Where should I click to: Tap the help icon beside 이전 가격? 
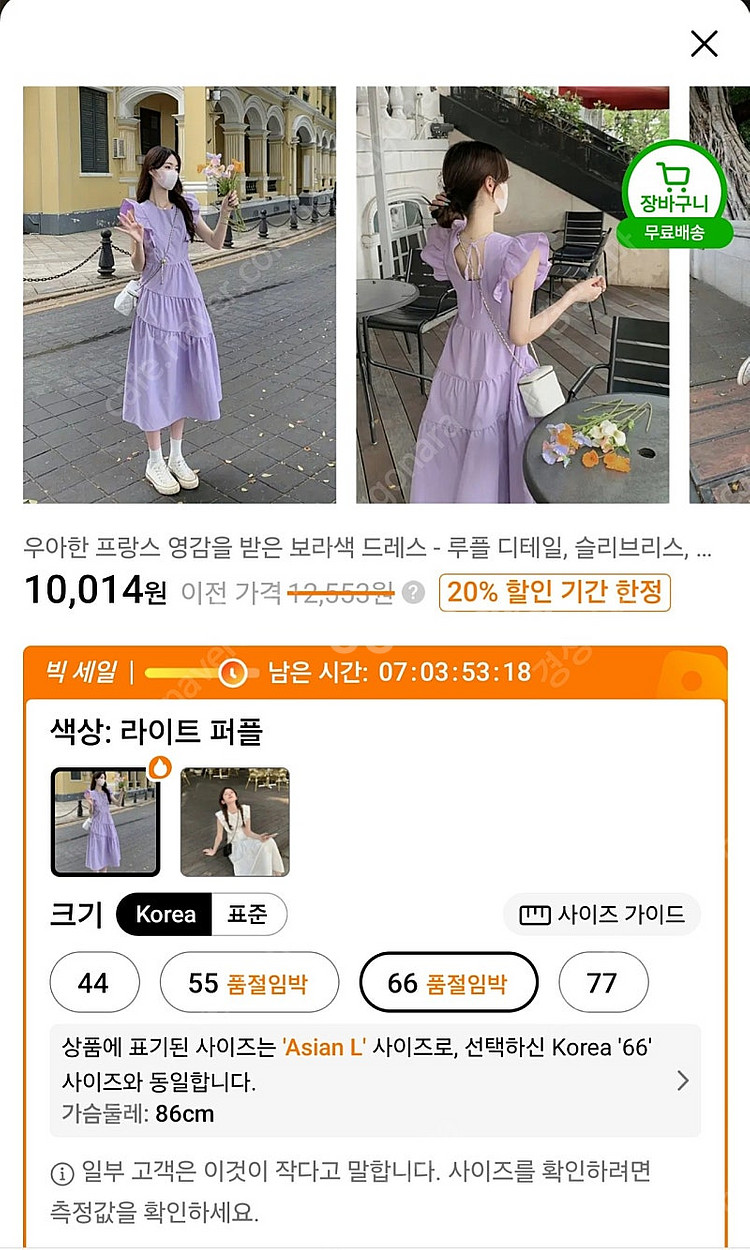click(x=414, y=593)
